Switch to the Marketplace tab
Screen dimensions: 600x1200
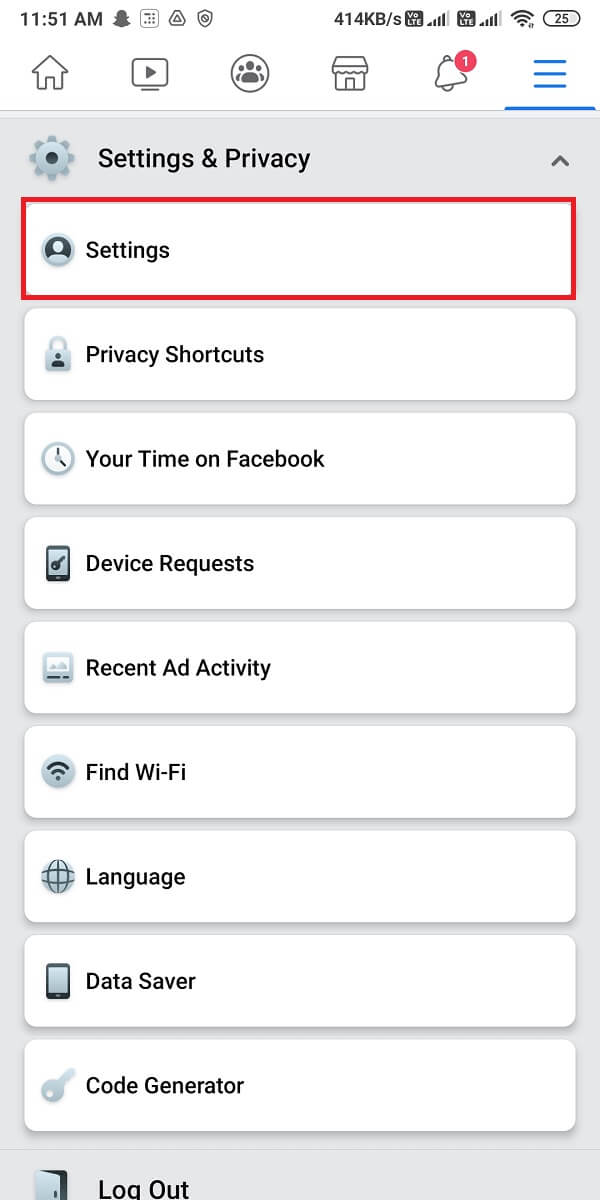pos(350,74)
